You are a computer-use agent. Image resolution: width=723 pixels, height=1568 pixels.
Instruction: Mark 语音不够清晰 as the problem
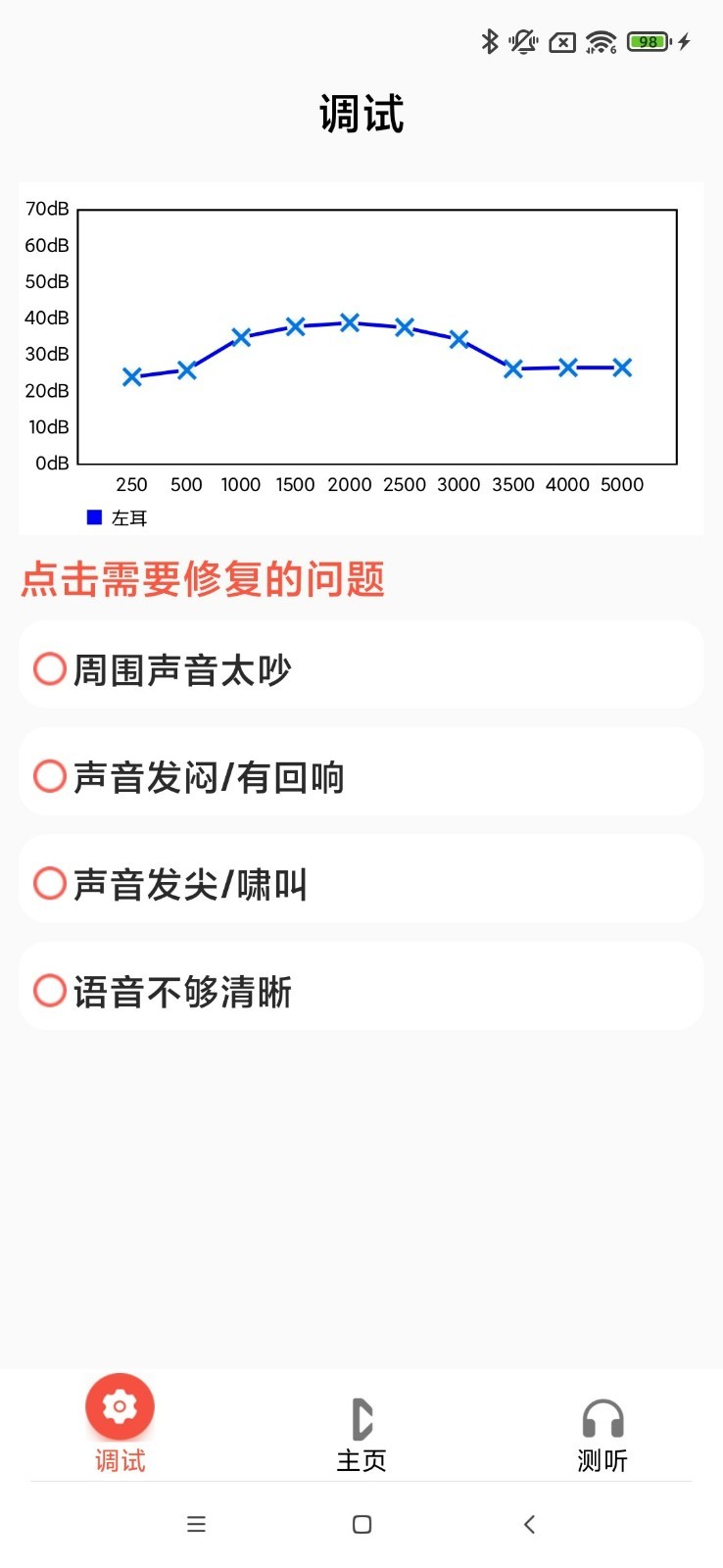[361, 988]
